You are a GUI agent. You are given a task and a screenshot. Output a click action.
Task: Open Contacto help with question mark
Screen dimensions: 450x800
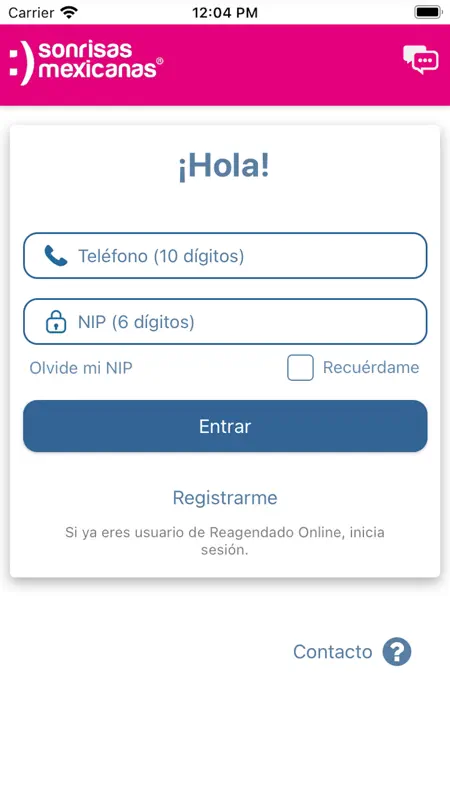click(x=352, y=652)
